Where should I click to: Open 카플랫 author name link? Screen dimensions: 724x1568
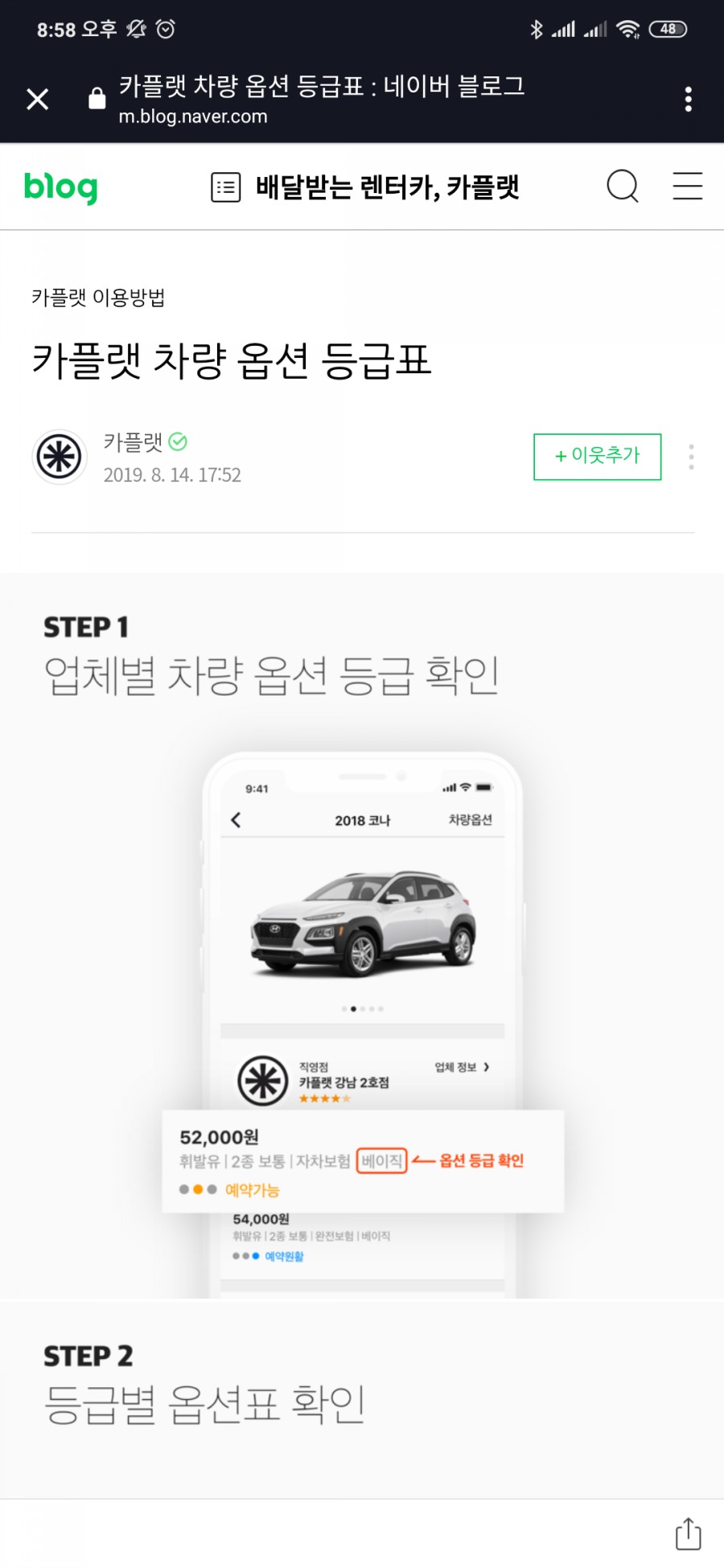pos(133,441)
